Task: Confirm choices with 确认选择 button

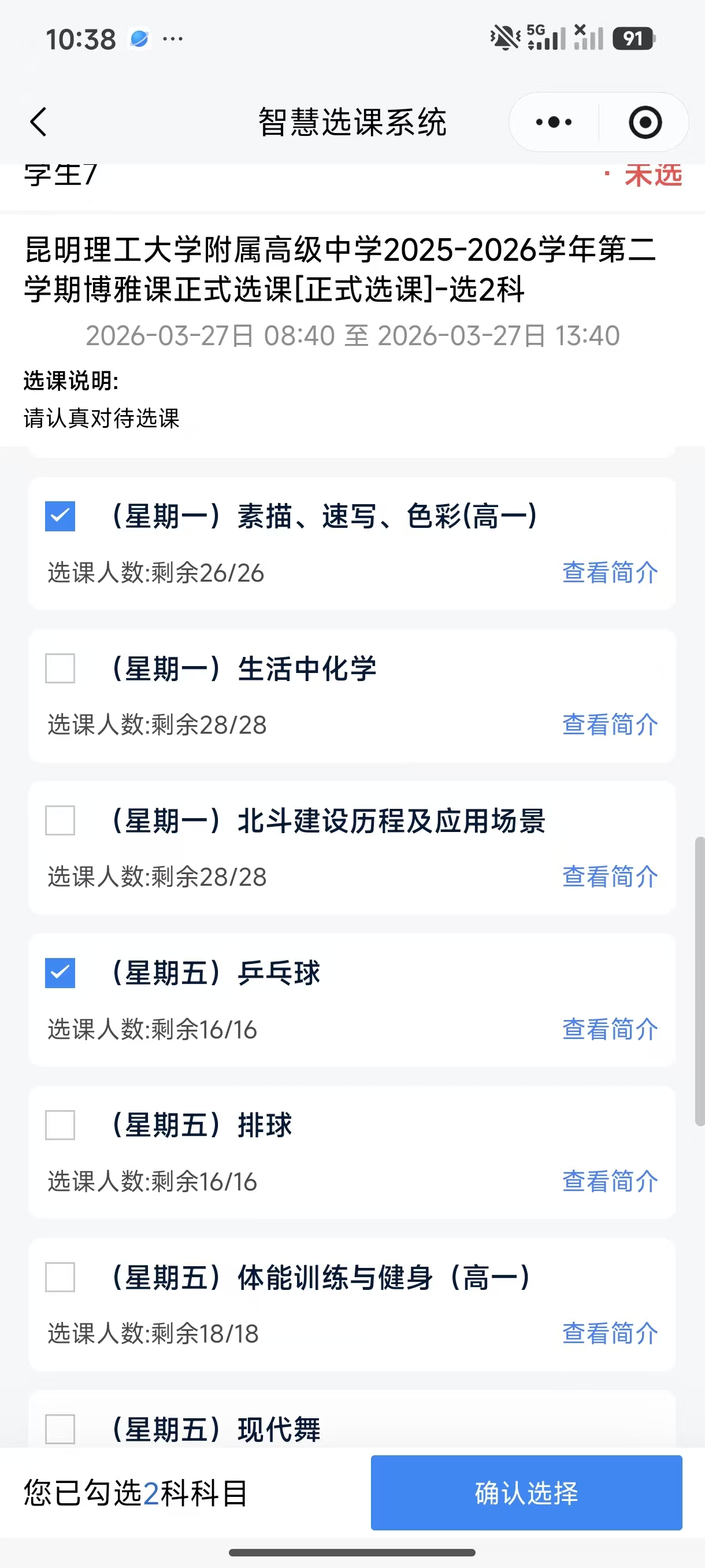Action: tap(526, 1492)
